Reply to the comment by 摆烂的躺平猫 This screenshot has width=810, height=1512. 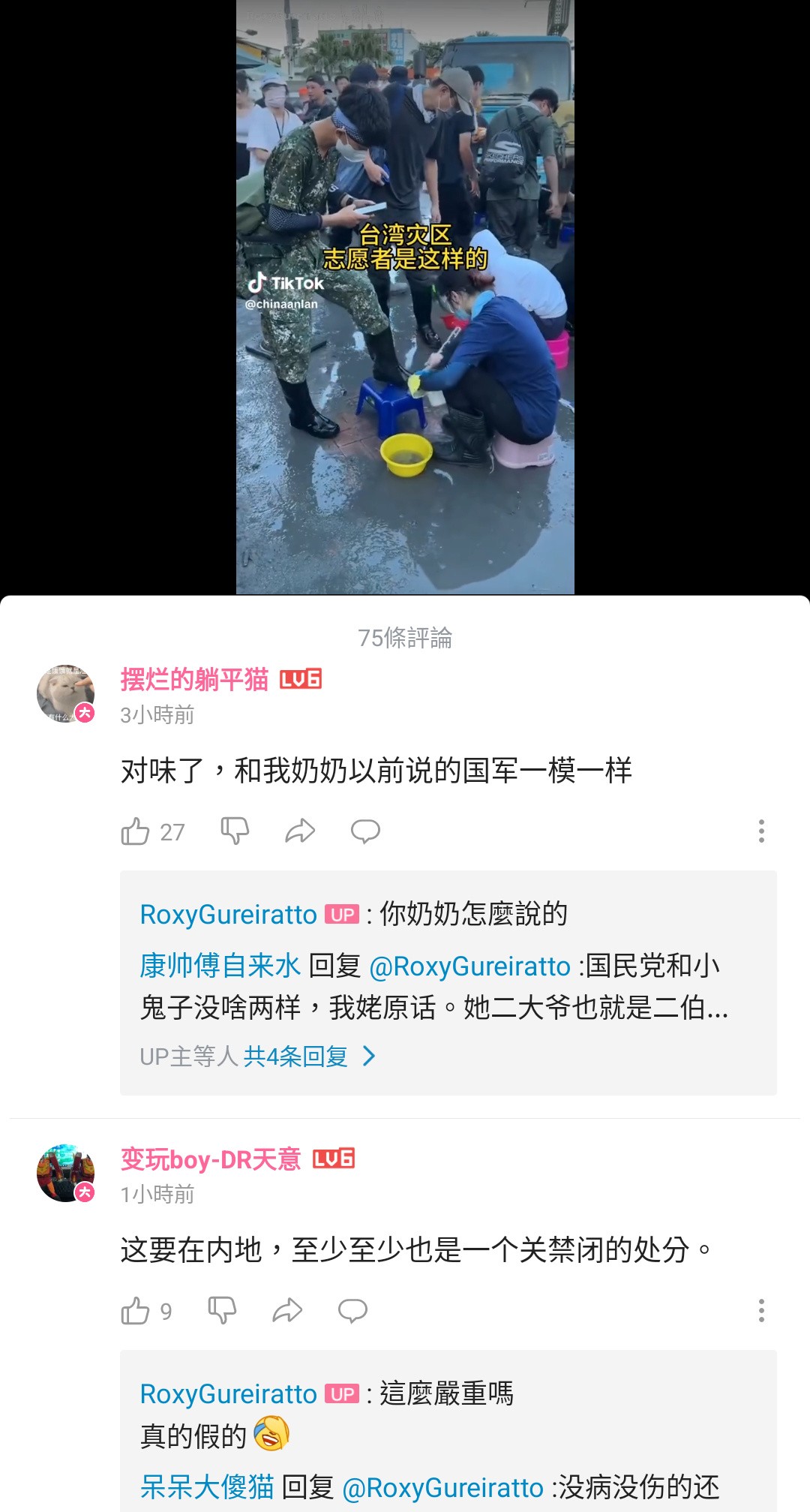(x=365, y=831)
